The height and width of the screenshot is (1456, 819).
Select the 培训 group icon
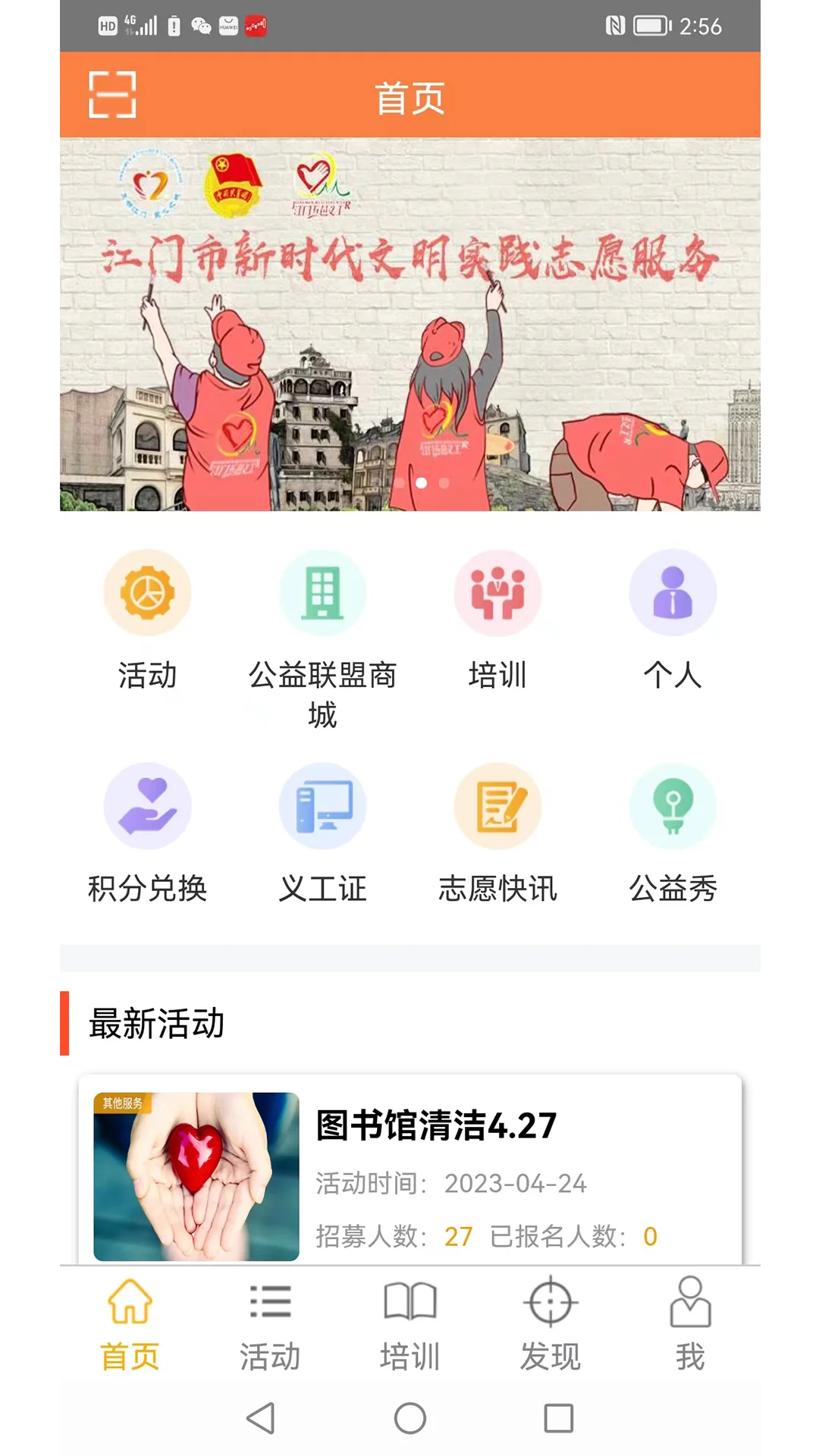click(498, 593)
